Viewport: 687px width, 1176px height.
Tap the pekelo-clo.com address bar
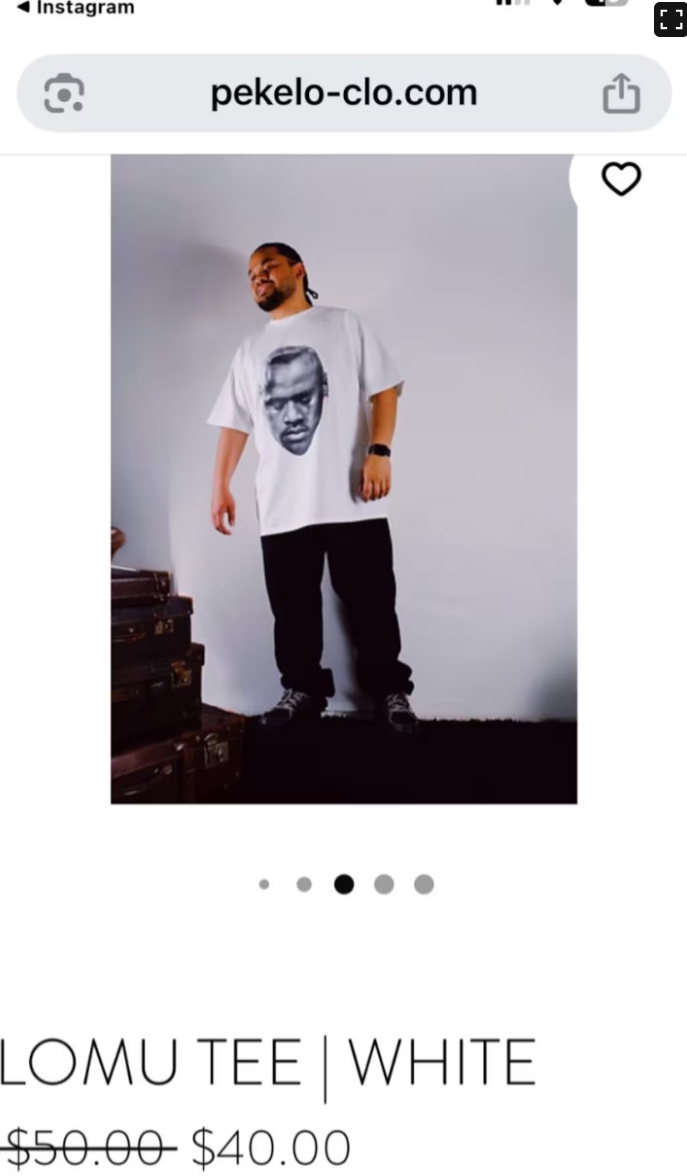coord(343,94)
